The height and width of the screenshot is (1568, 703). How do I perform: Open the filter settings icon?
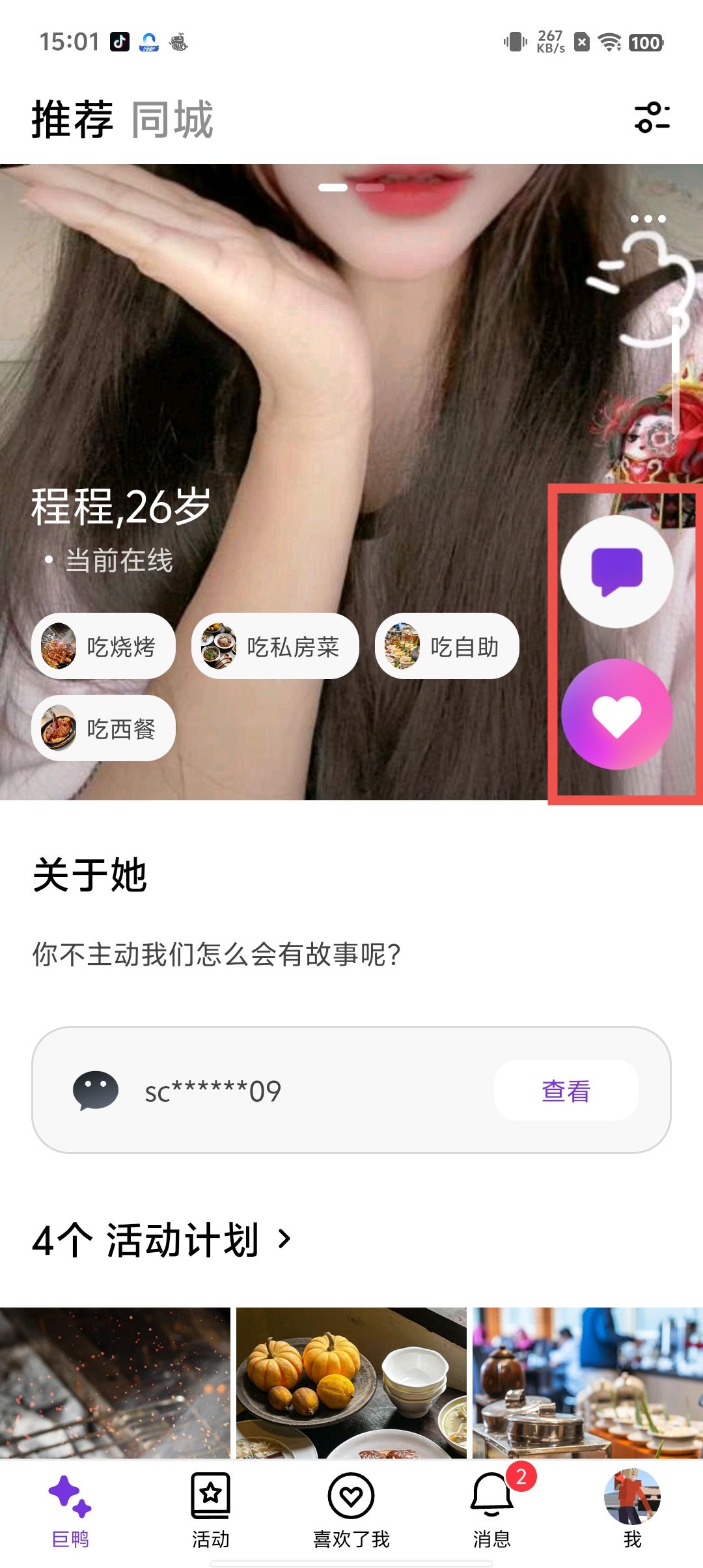click(652, 118)
